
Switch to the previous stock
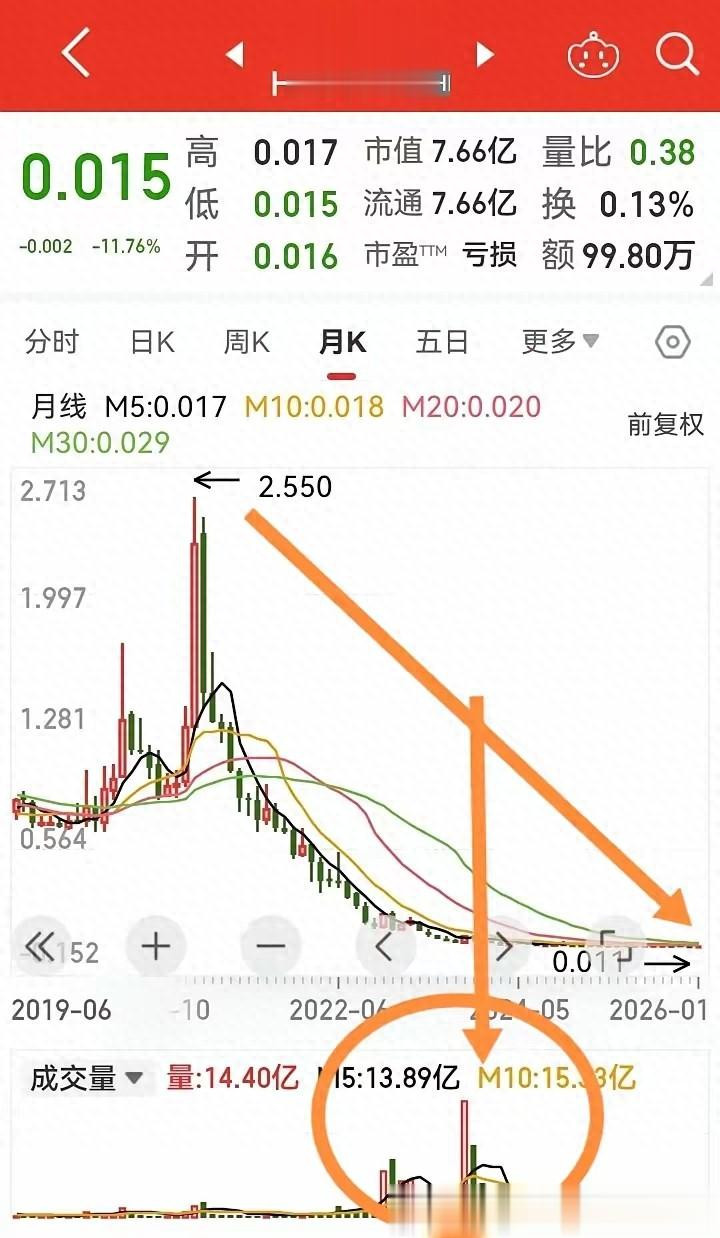[235, 54]
